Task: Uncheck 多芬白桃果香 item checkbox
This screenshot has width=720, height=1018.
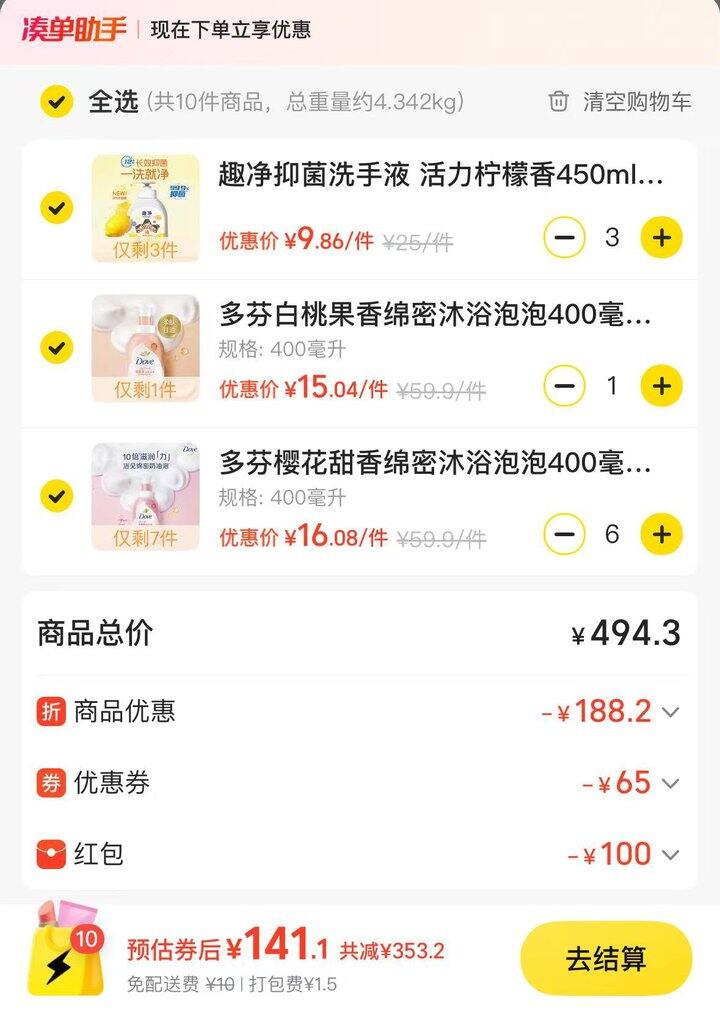Action: click(56, 348)
